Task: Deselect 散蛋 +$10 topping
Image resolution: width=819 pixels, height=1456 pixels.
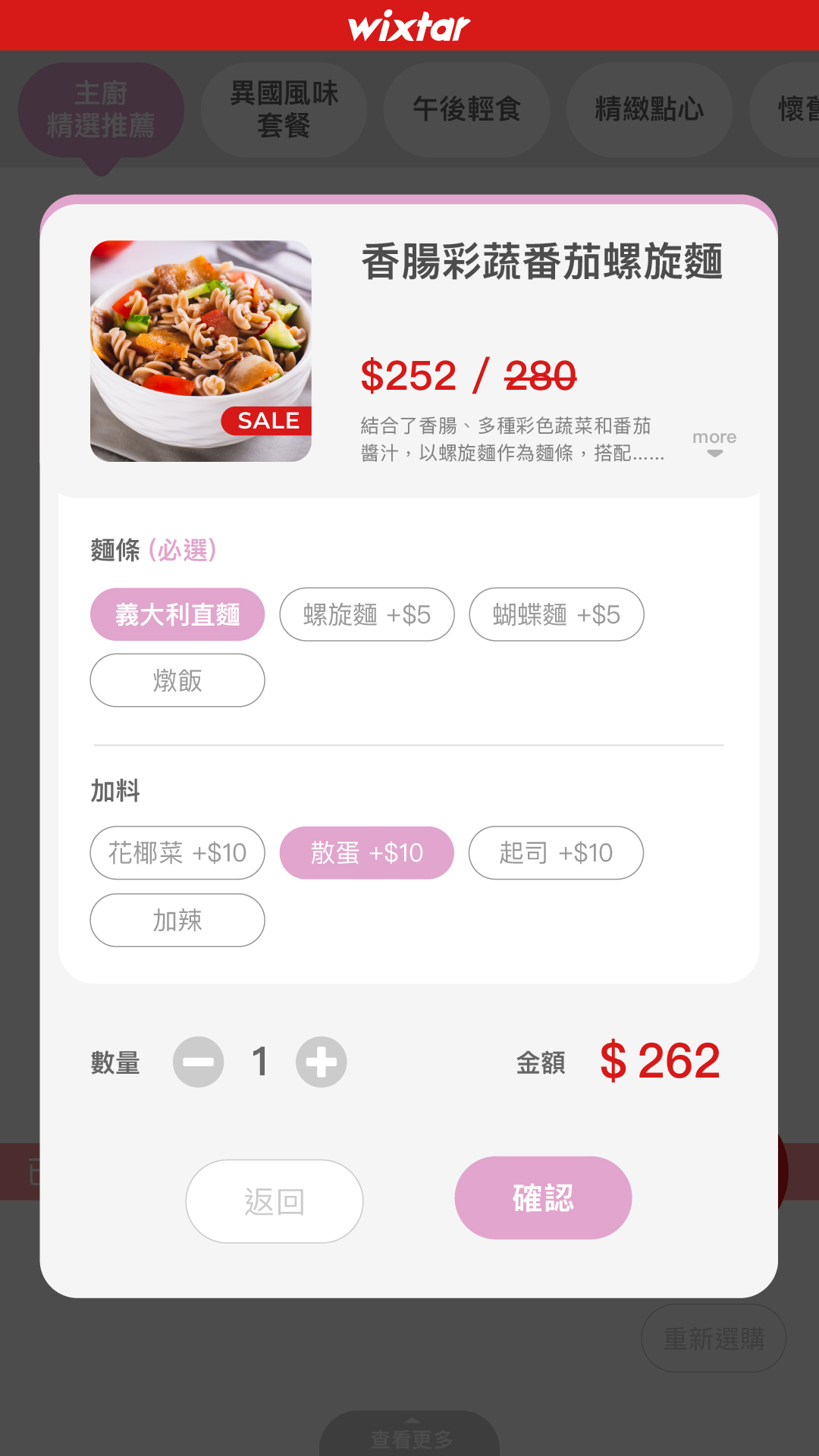Action: point(367,852)
